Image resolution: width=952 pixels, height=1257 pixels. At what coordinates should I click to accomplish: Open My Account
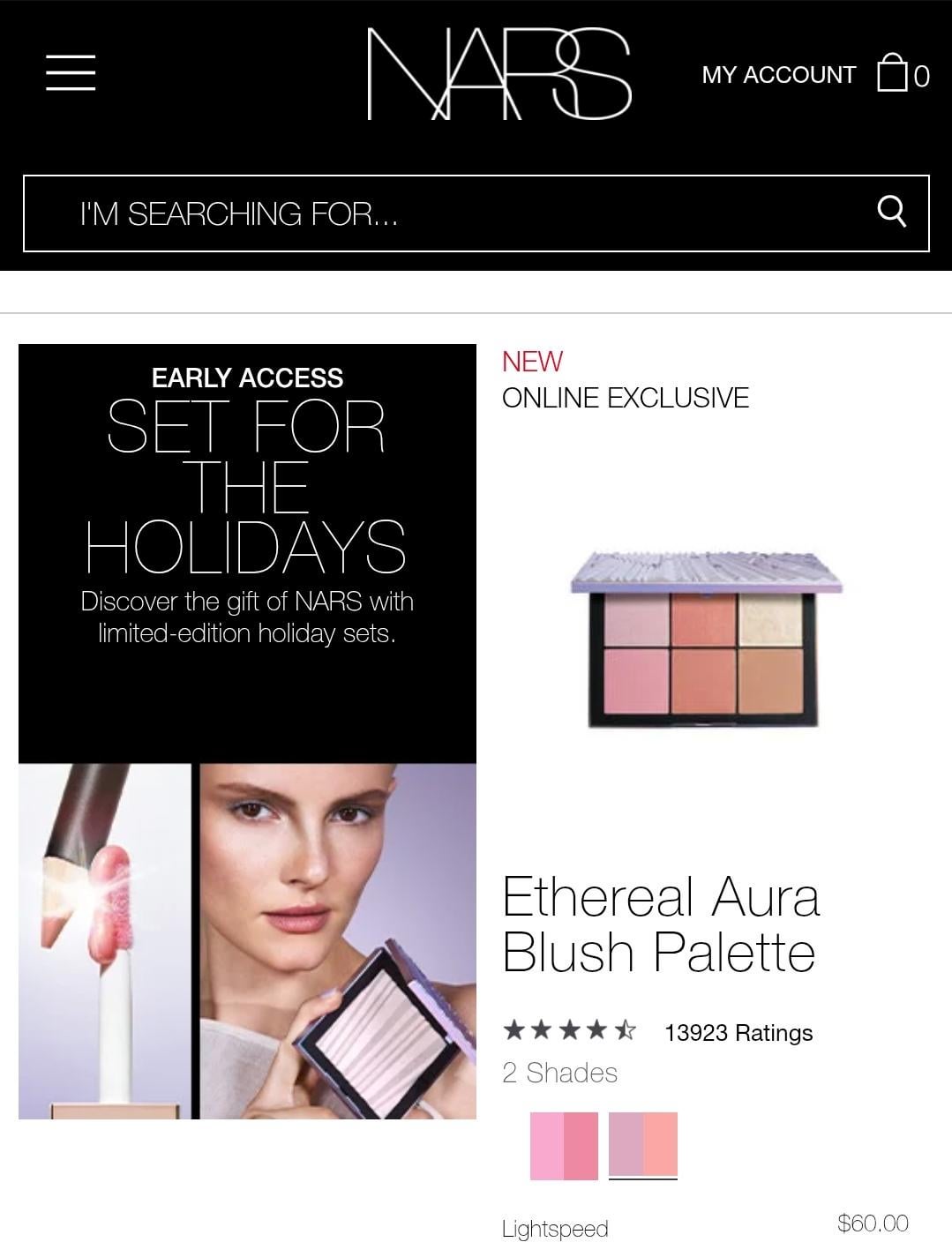778,75
